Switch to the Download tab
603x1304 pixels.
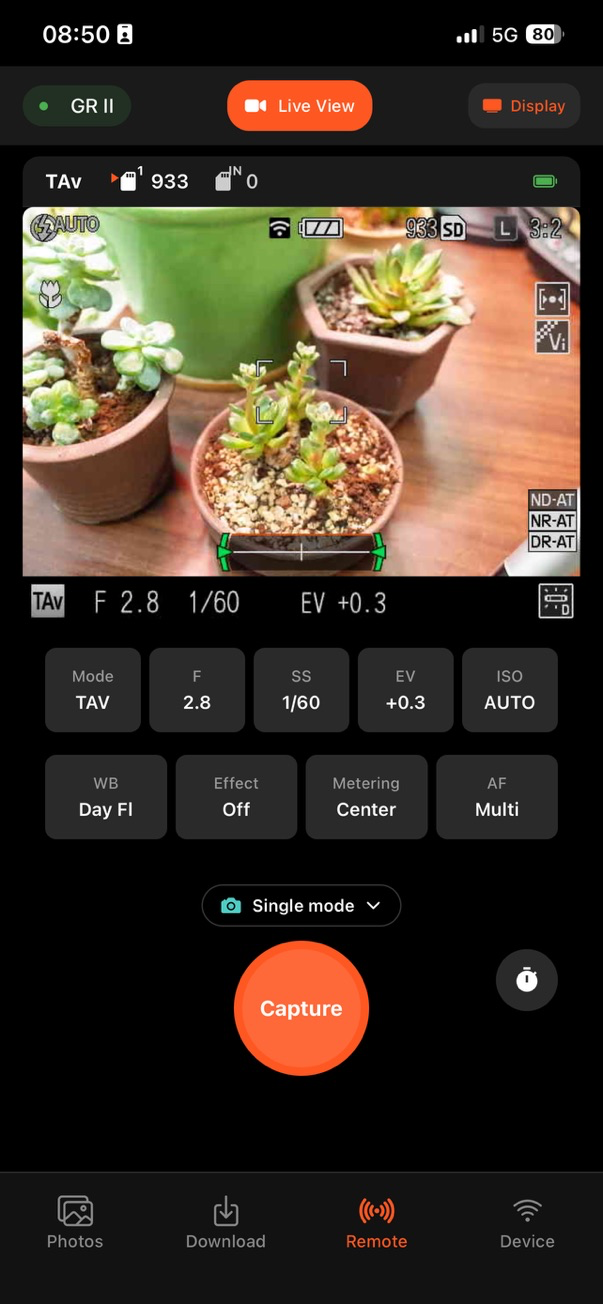[226, 1222]
